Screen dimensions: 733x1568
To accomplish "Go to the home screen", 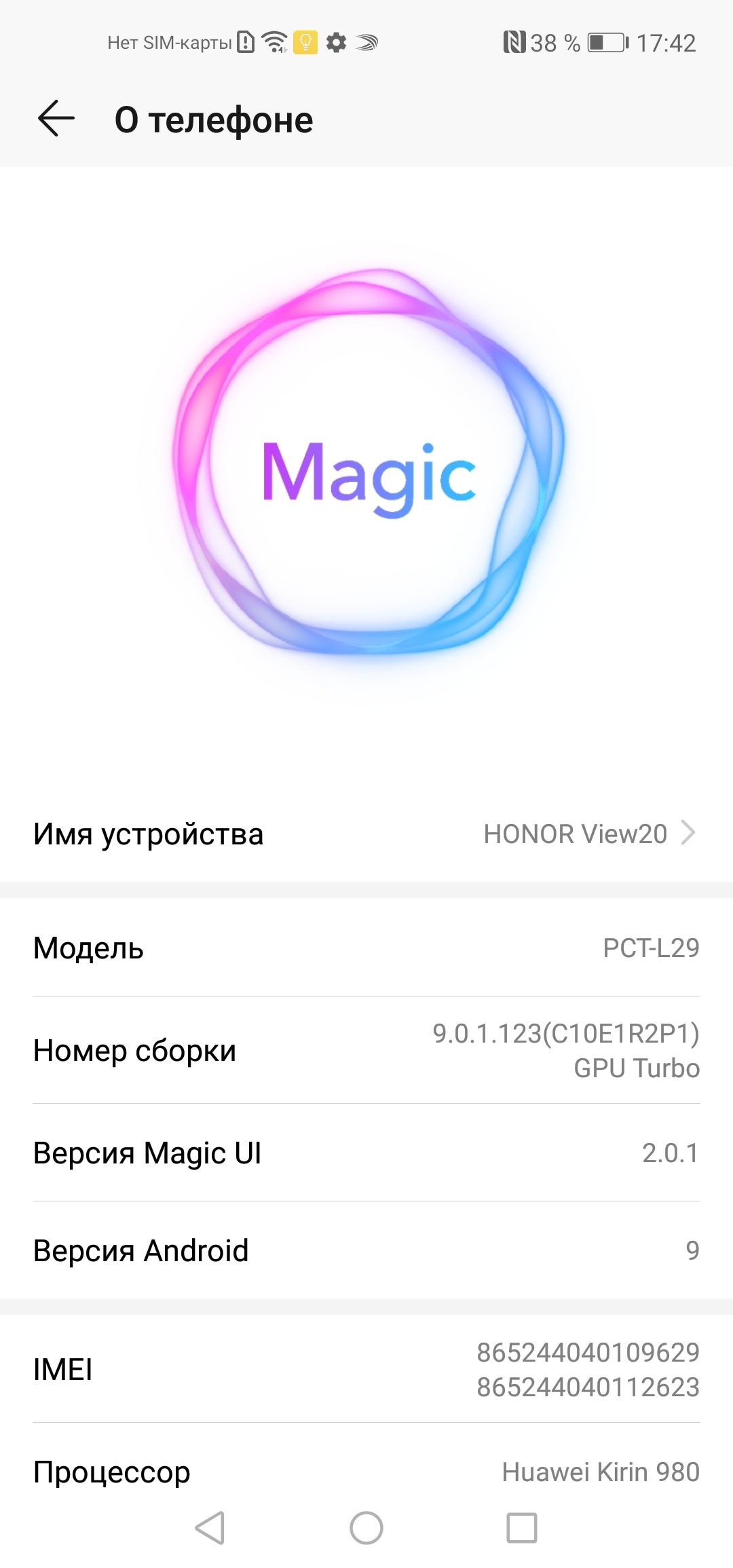I will pyautogui.click(x=366, y=1528).
